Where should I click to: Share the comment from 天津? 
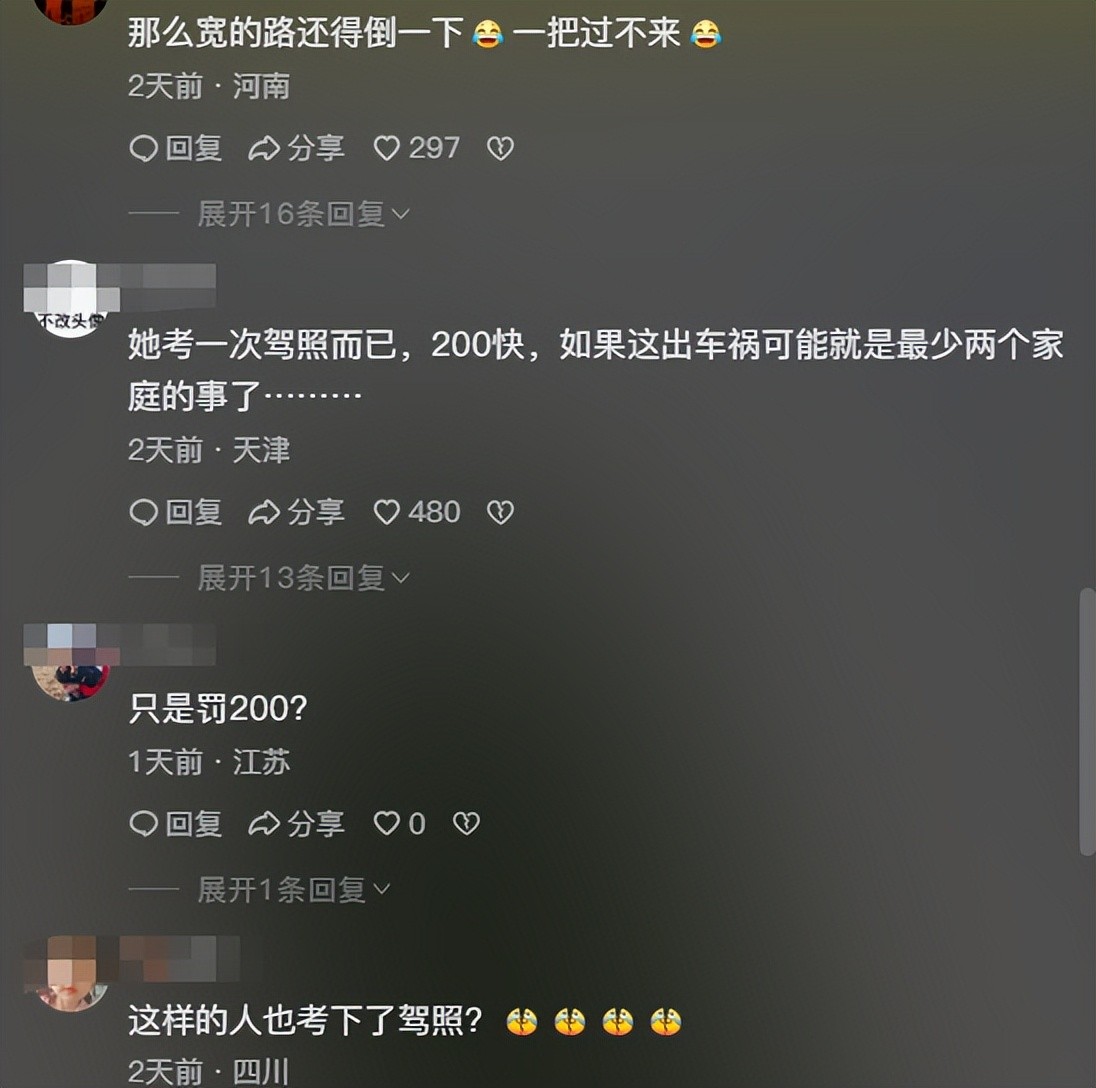pos(297,513)
